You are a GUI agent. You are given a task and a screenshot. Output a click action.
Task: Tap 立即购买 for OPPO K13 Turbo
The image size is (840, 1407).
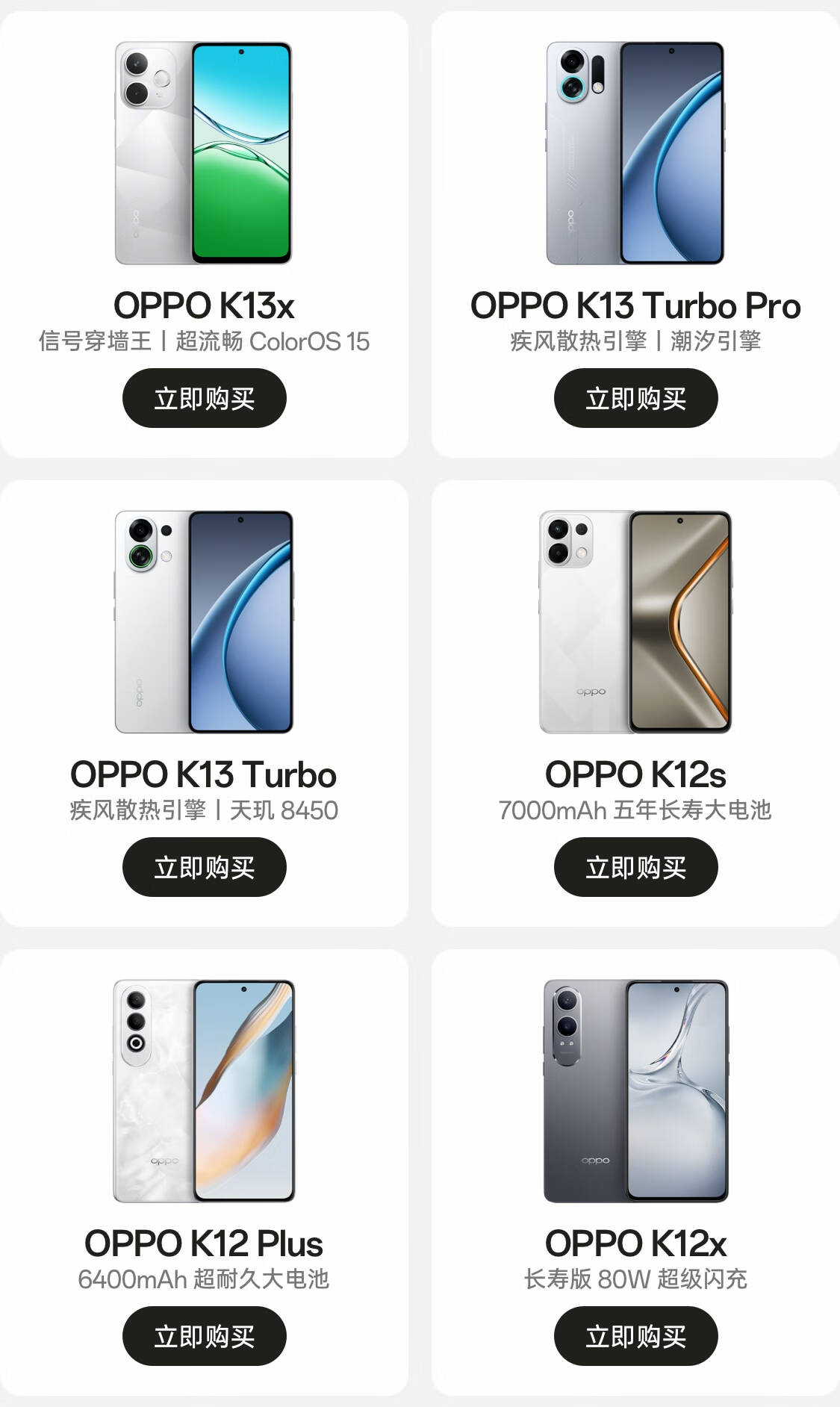tap(204, 867)
